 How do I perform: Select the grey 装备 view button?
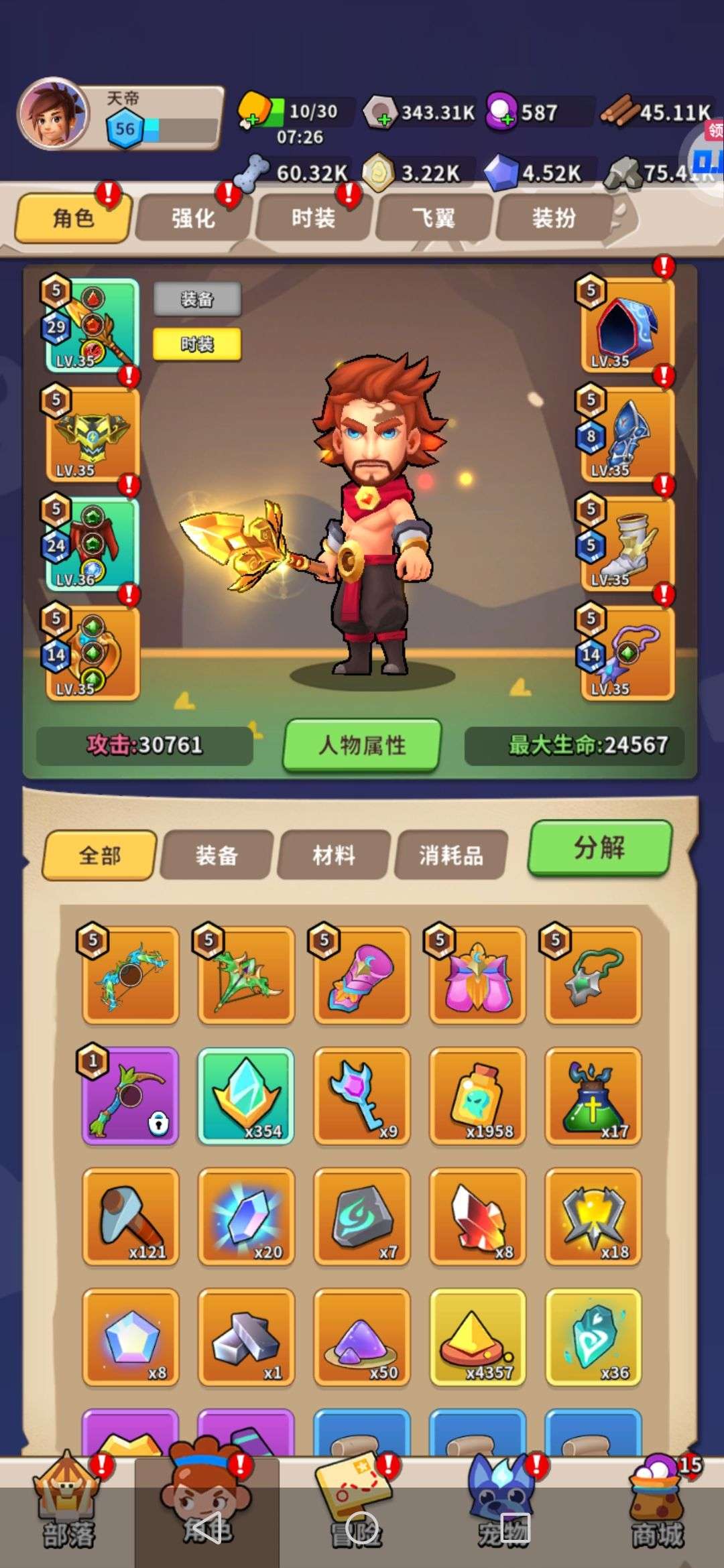pos(197,299)
